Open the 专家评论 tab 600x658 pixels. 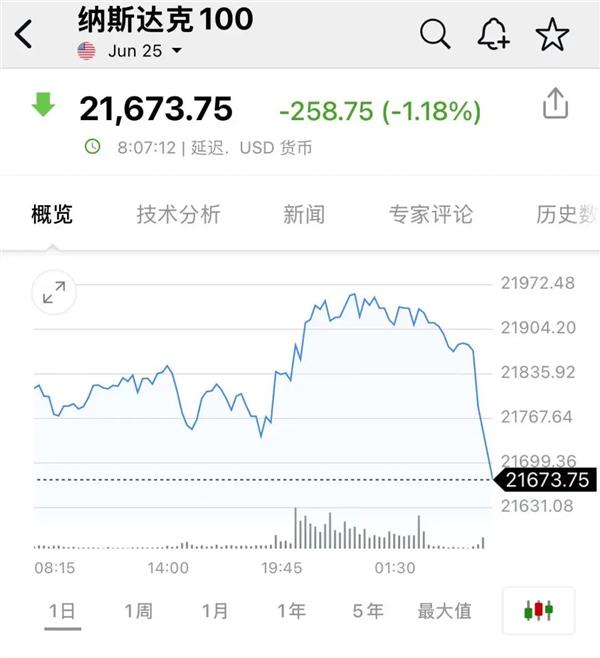click(430, 214)
